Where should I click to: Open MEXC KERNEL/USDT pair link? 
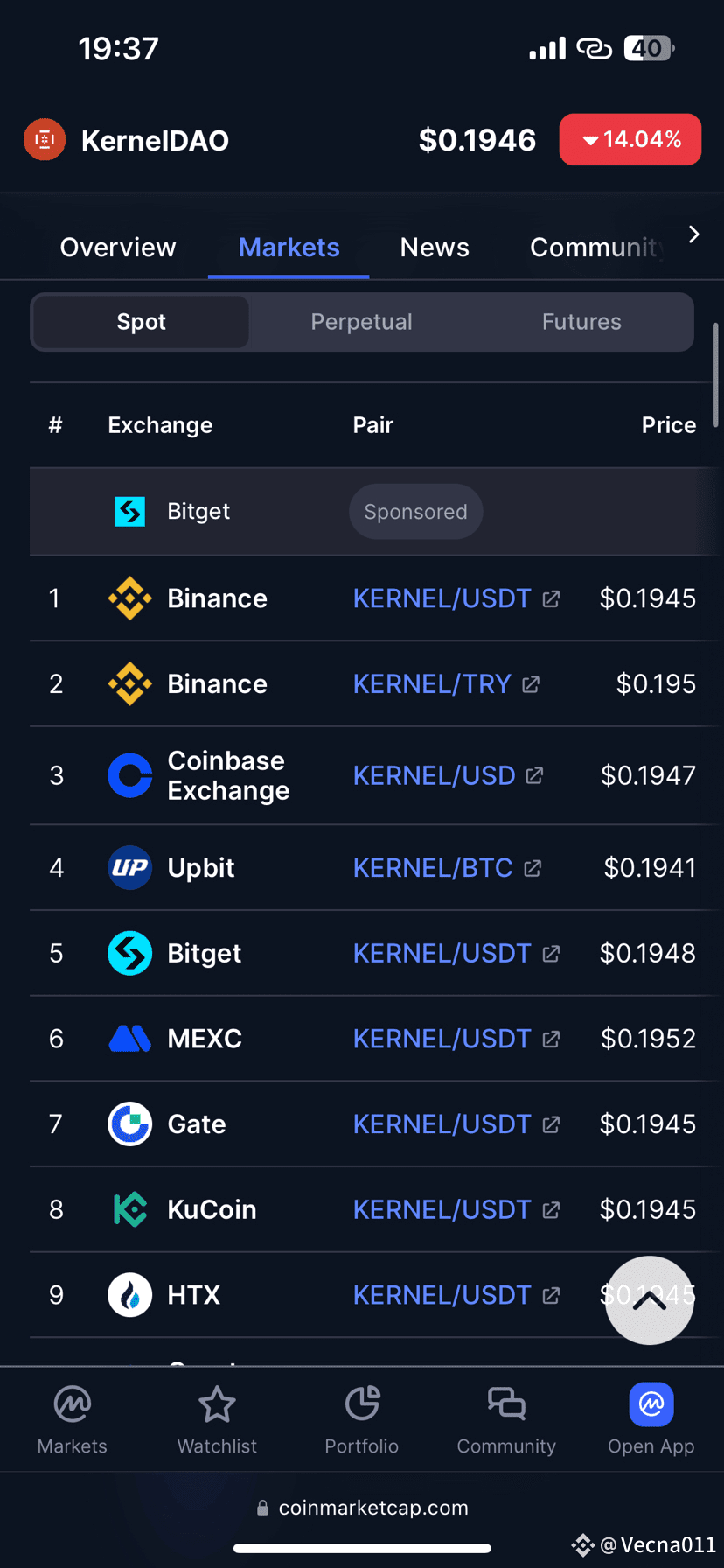(456, 1039)
